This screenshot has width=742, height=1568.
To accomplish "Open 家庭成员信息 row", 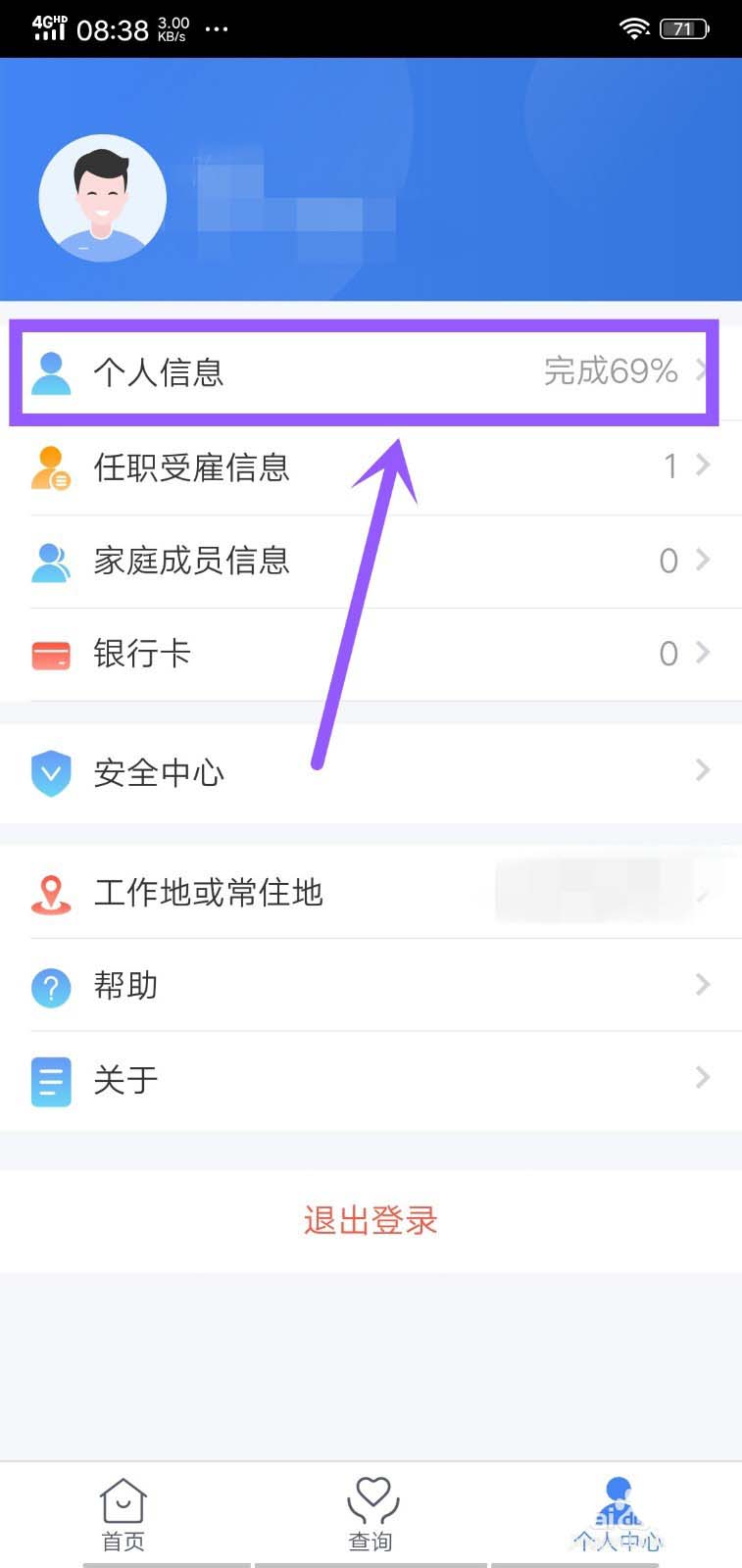I will coord(371,561).
